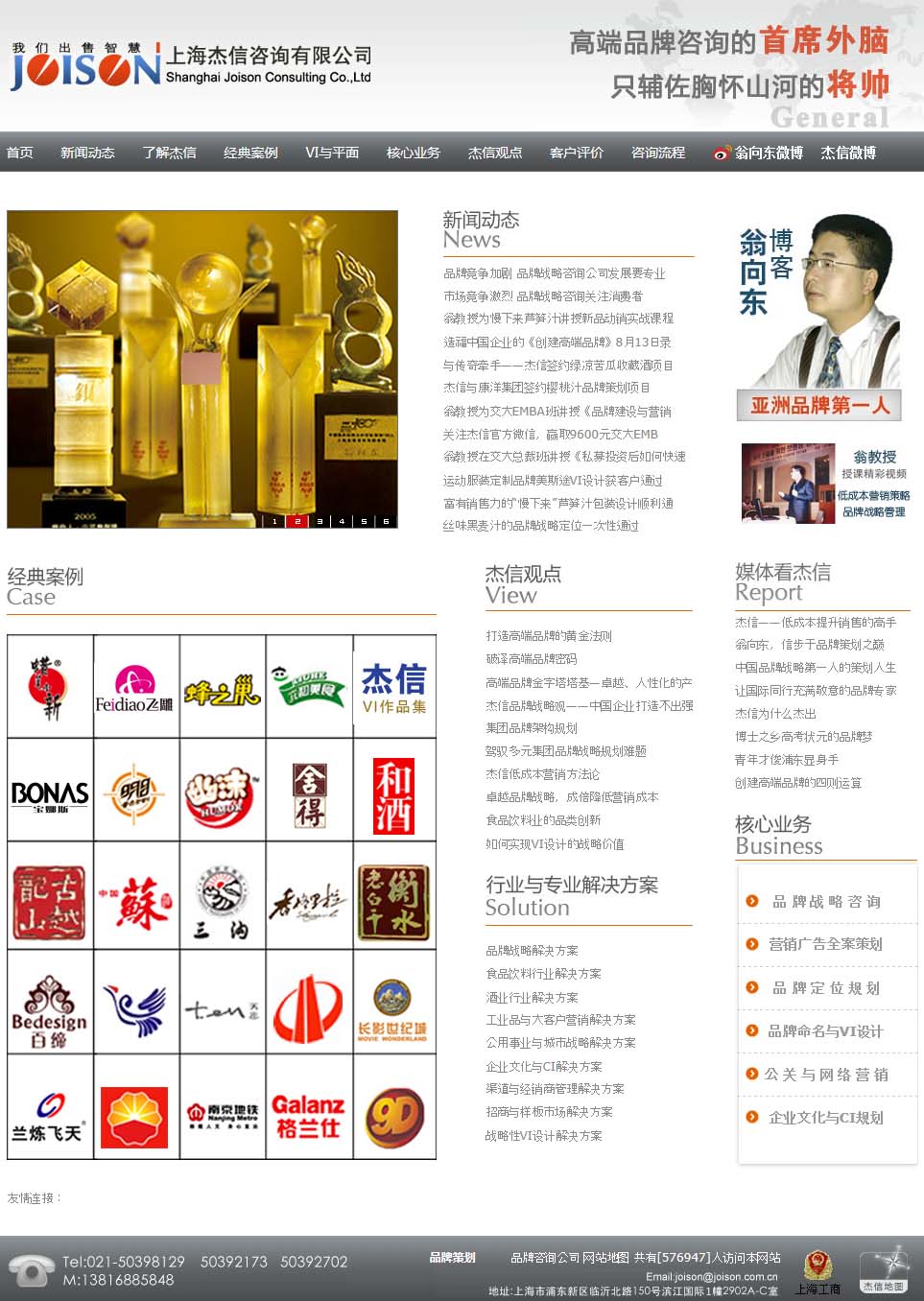
Task: Open 品牌战略解决方案 under Solution
Action: pos(532,951)
